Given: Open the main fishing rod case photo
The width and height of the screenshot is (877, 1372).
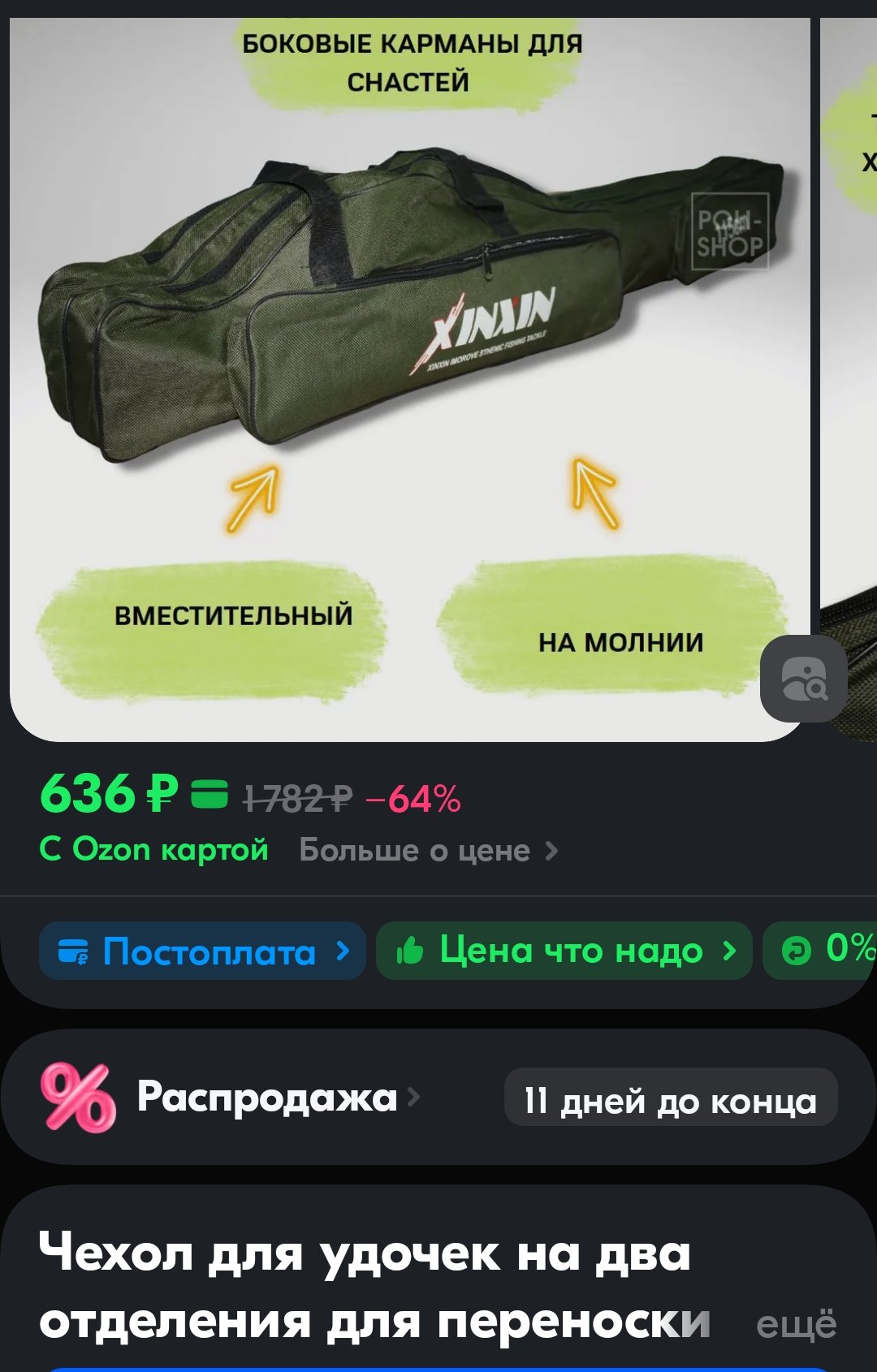Looking at the screenshot, I should (x=406, y=325).
